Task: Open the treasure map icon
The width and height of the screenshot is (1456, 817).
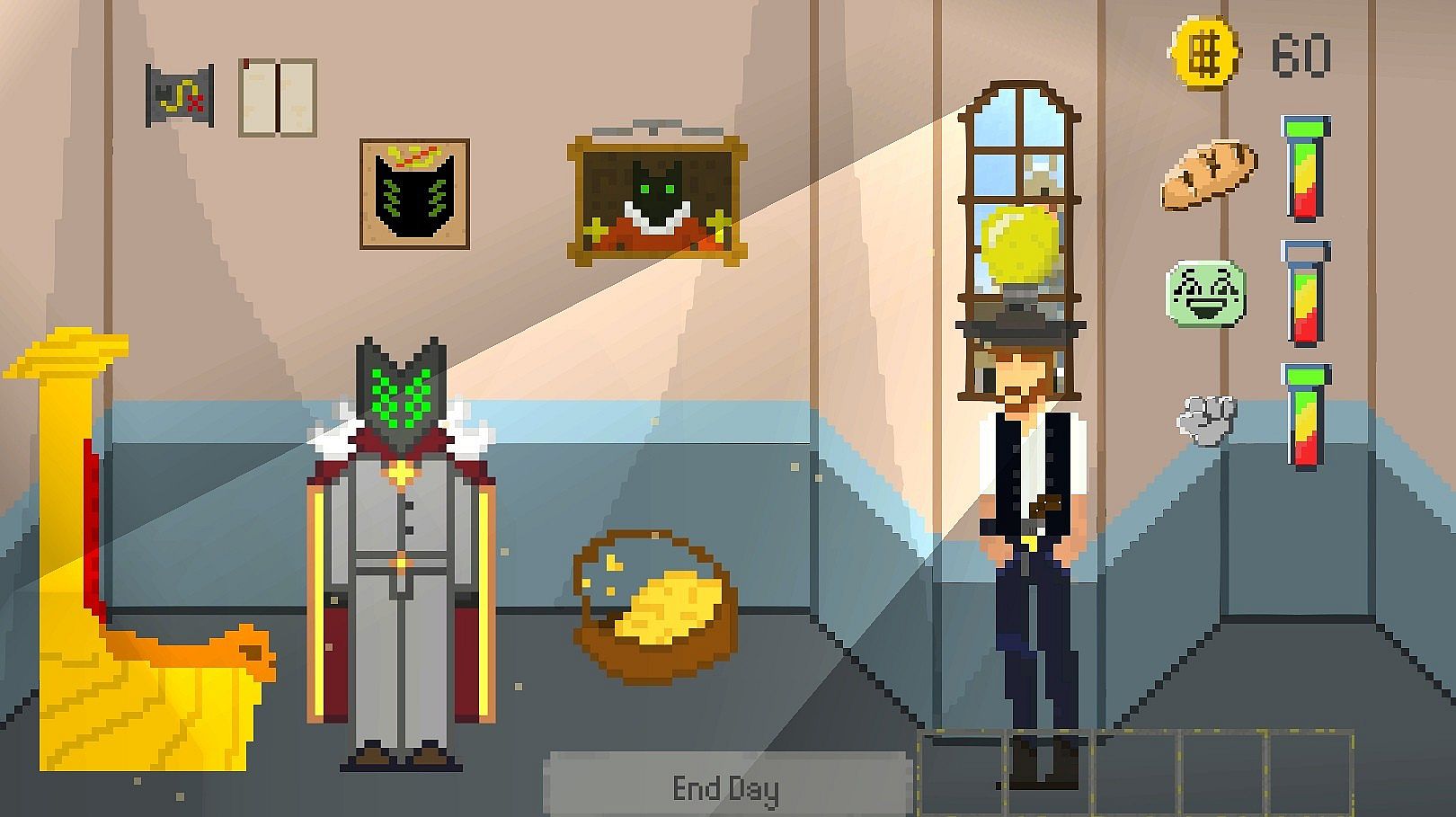Action: [180, 95]
